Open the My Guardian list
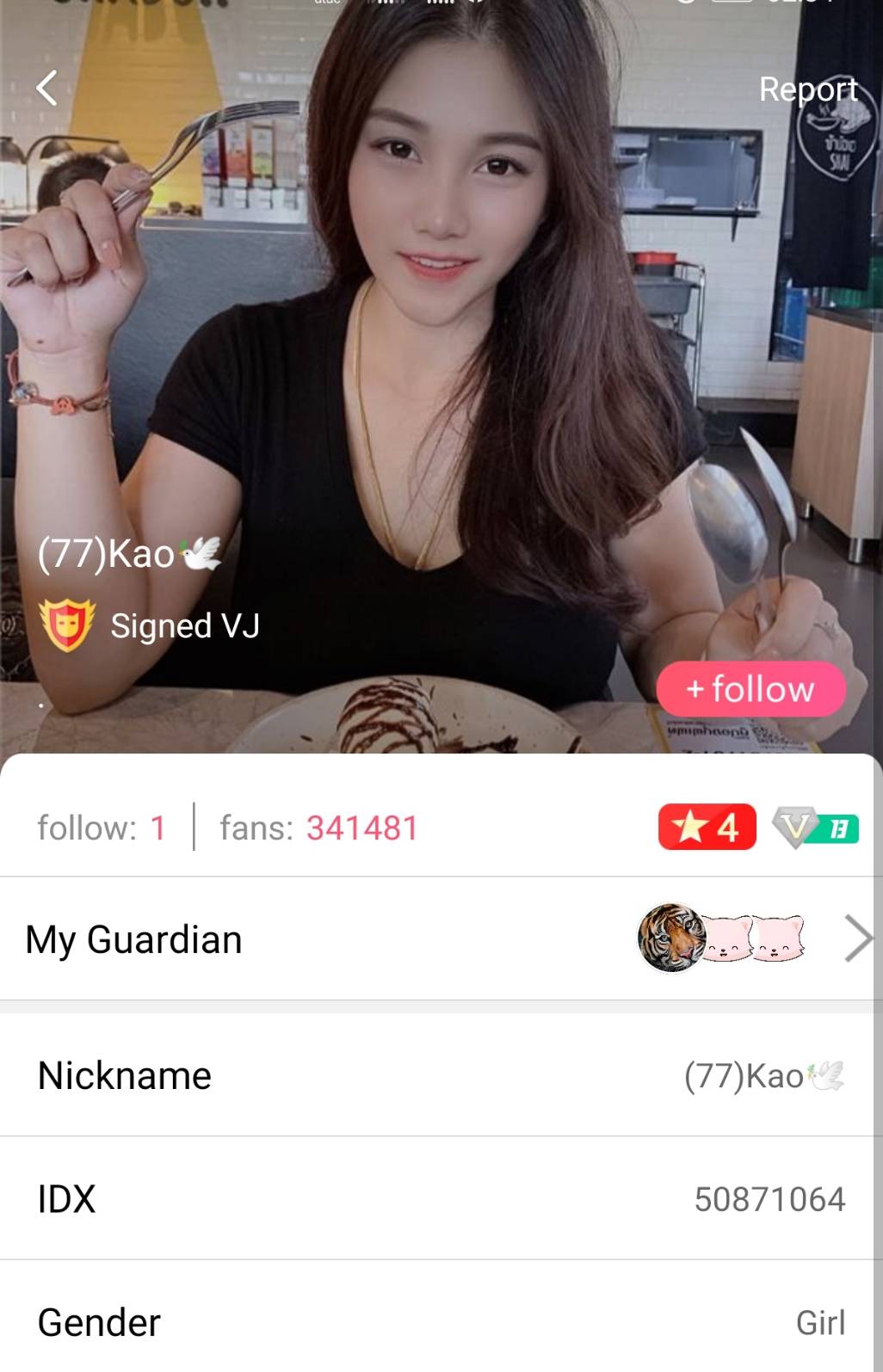The height and width of the screenshot is (1372, 883). point(441,938)
